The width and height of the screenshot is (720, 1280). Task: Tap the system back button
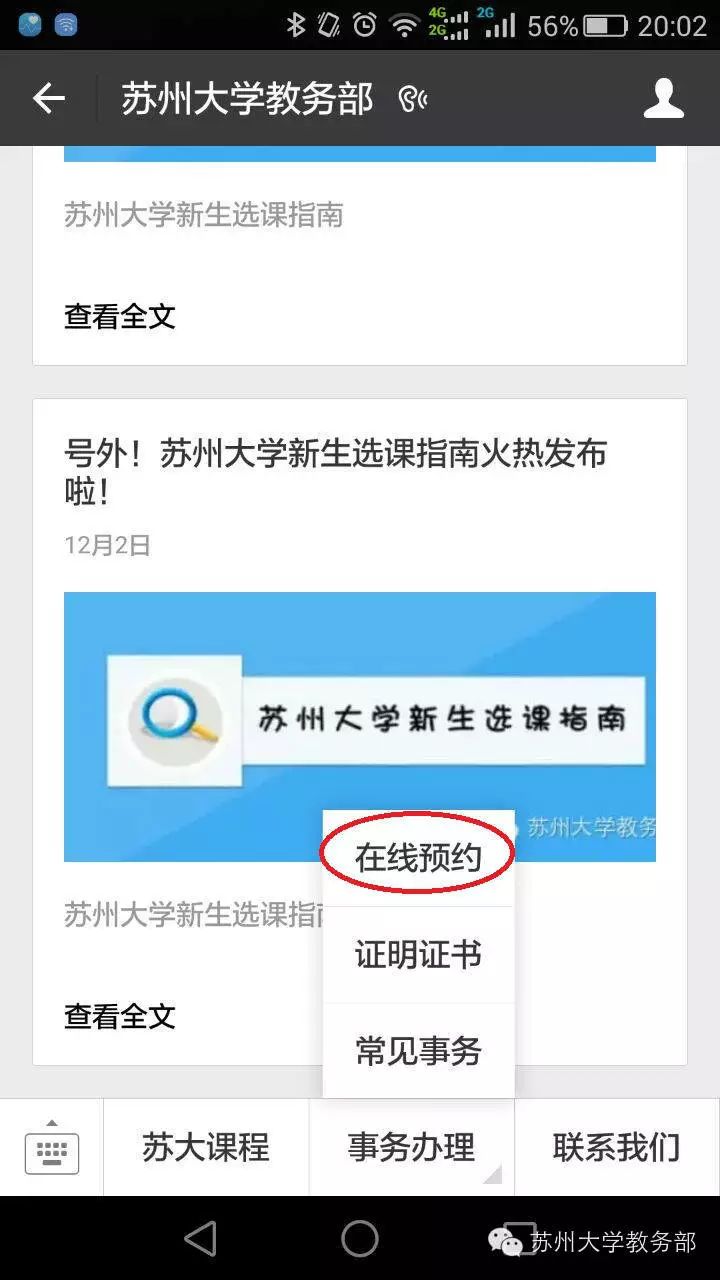(x=201, y=1239)
